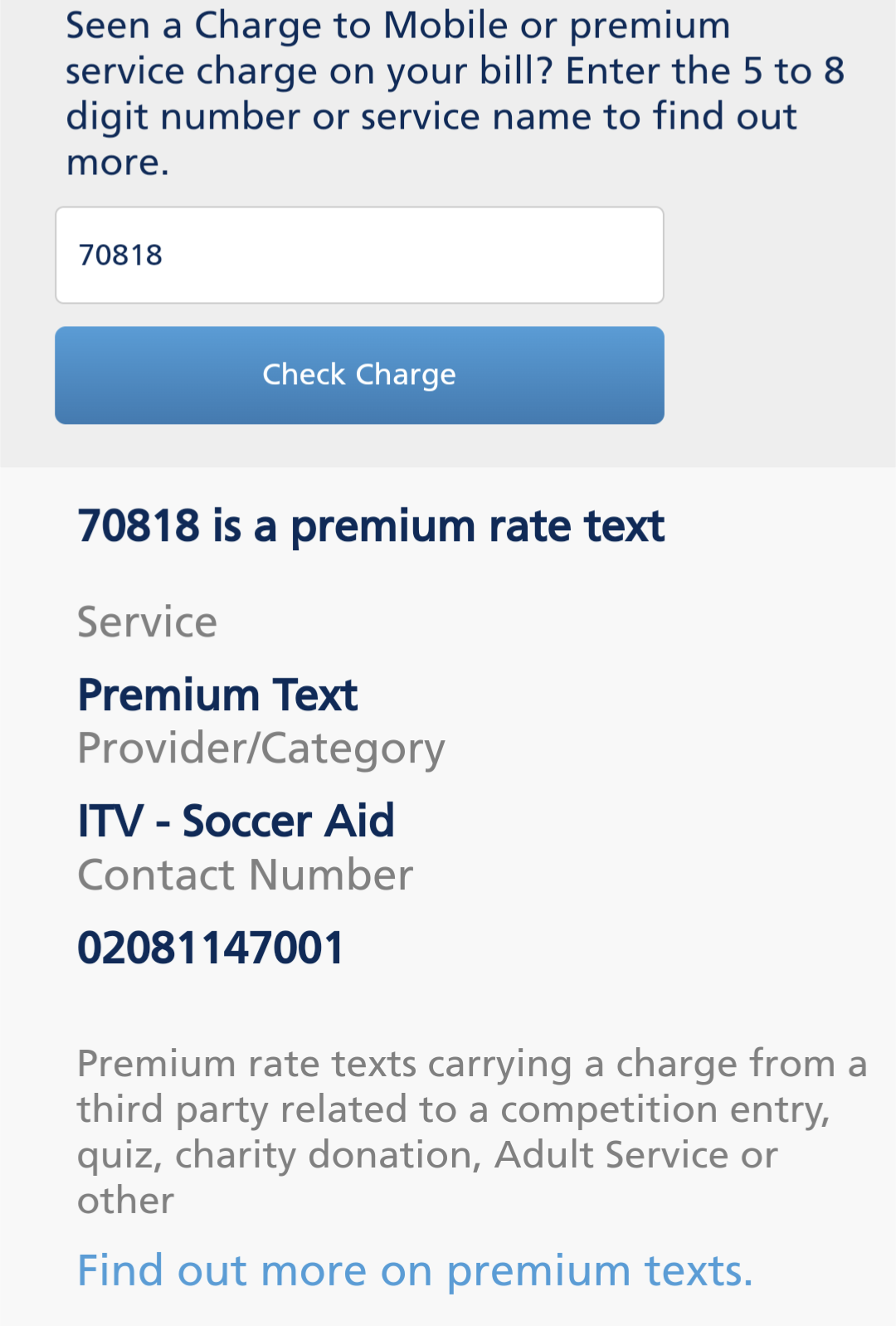Image resolution: width=896 pixels, height=1326 pixels.
Task: Click the Contact Number label
Action: click(x=245, y=875)
